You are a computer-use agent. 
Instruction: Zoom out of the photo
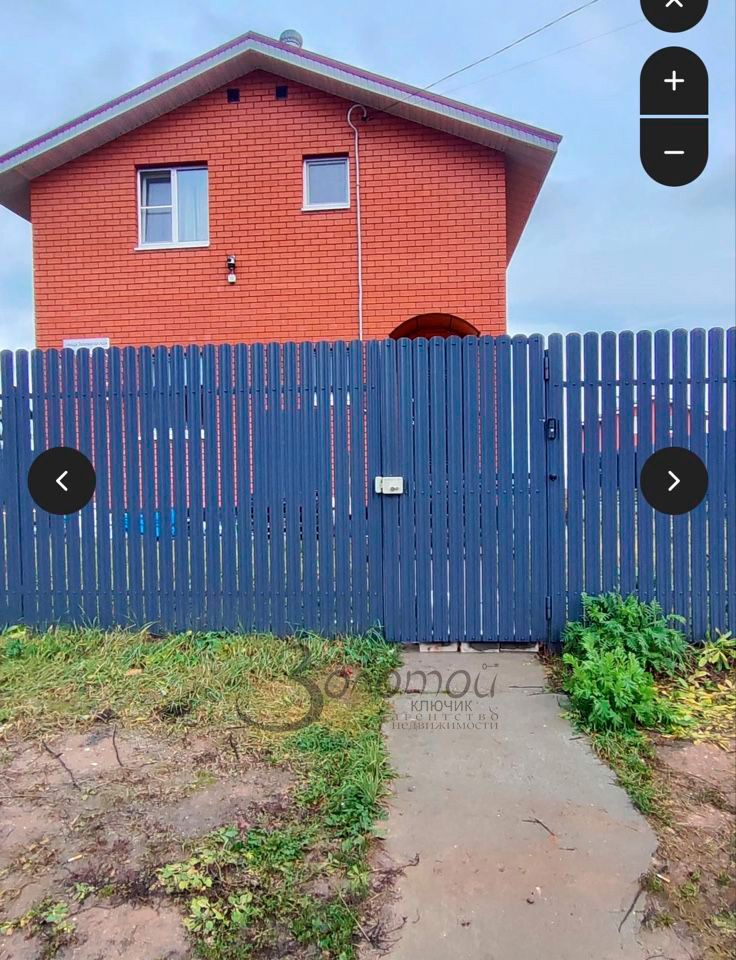(674, 152)
